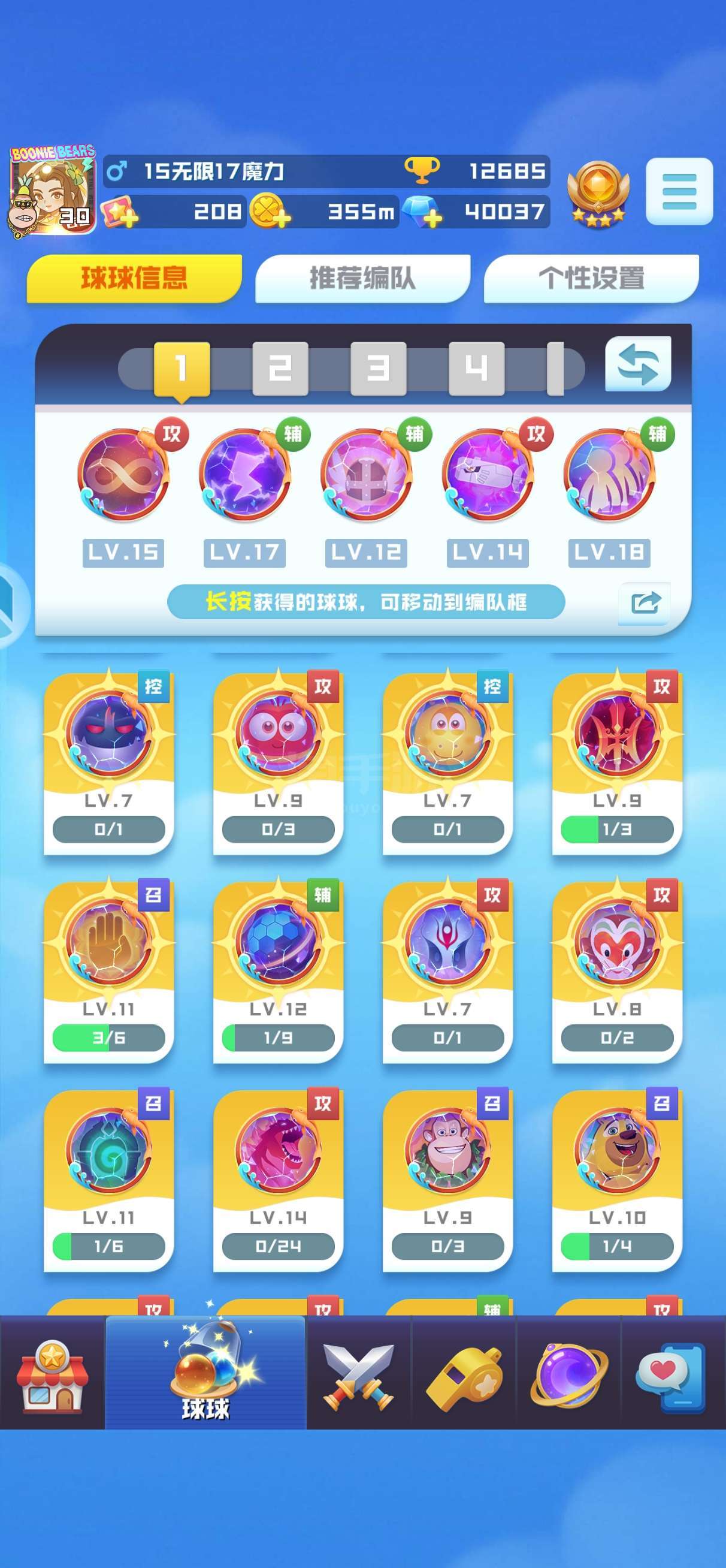Viewport: 726px width, 1568px height.
Task: Tap the swap arrows button
Action: click(638, 364)
